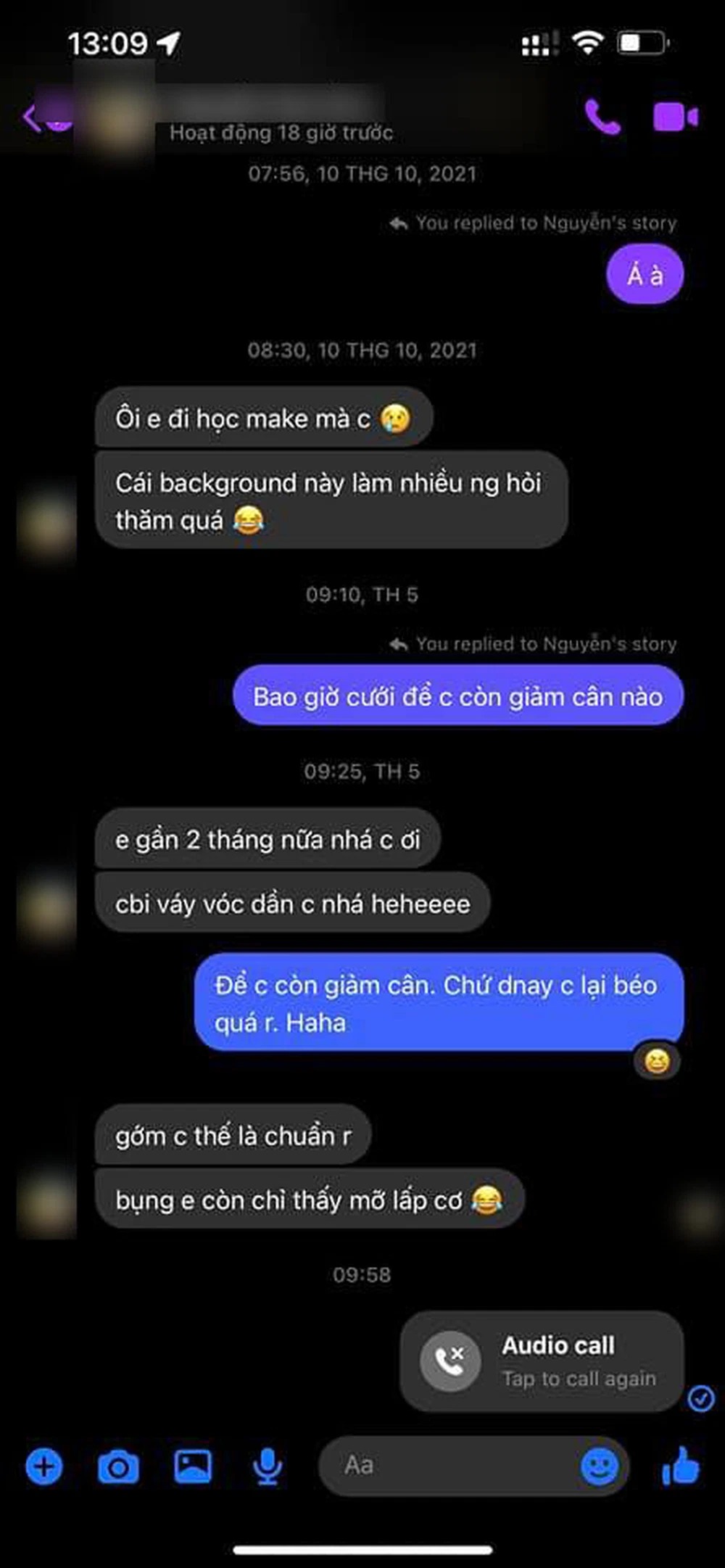Tap the Audio call bubble to call again

pos(542,1361)
